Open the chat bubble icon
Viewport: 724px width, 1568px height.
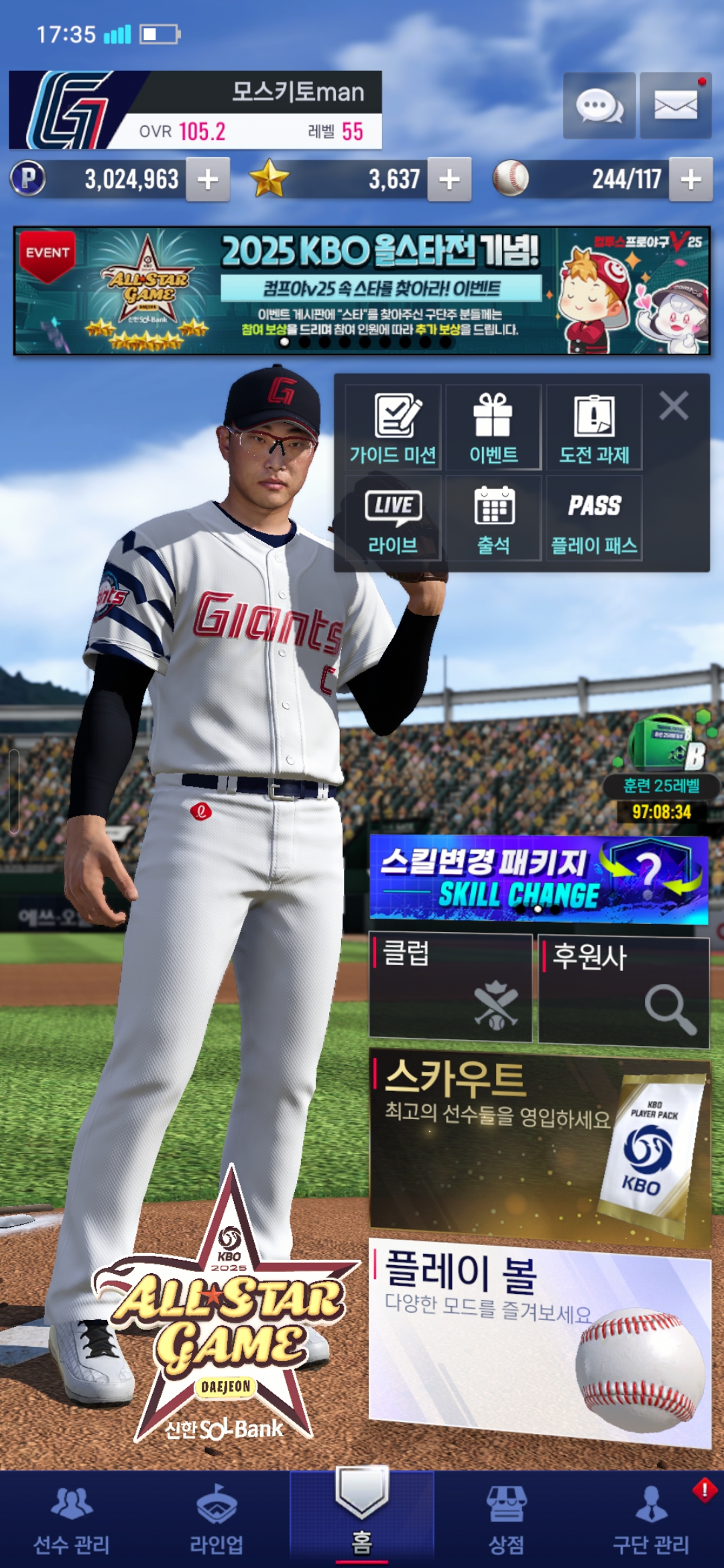coord(599,106)
